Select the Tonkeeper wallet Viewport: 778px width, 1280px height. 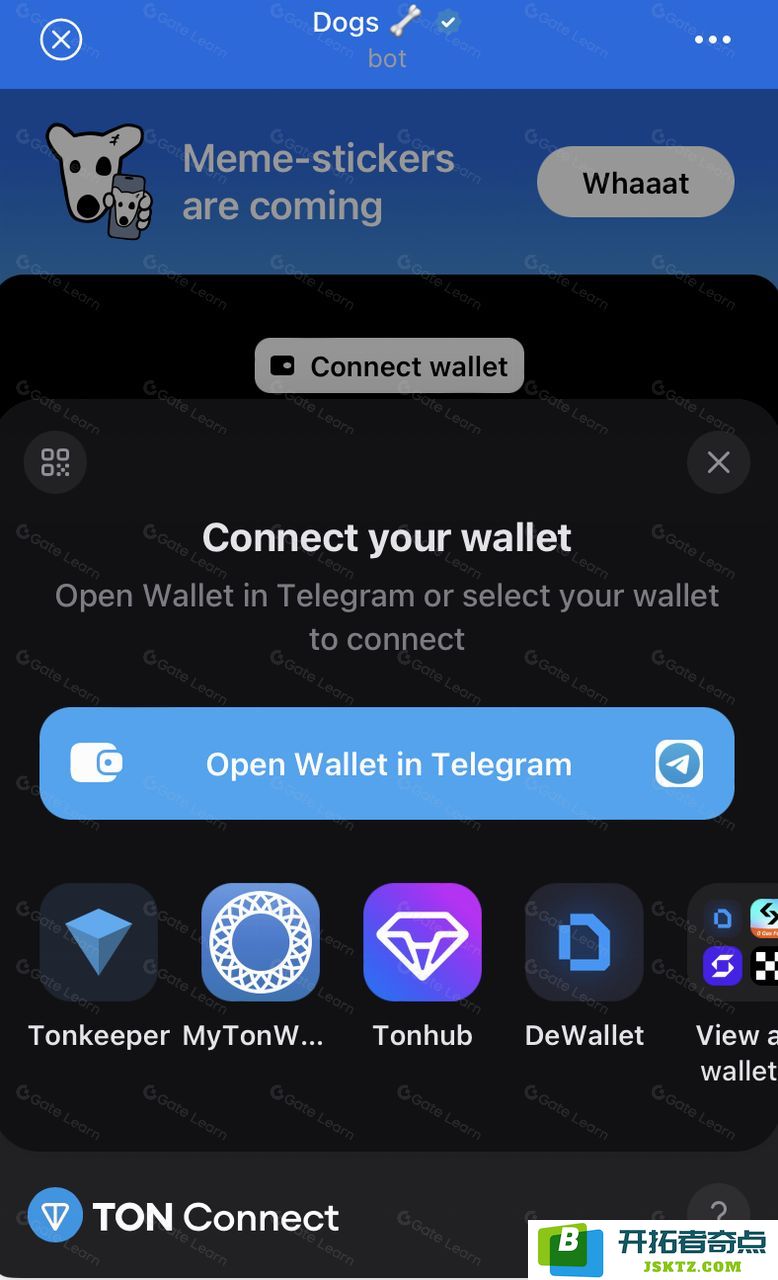(x=98, y=943)
